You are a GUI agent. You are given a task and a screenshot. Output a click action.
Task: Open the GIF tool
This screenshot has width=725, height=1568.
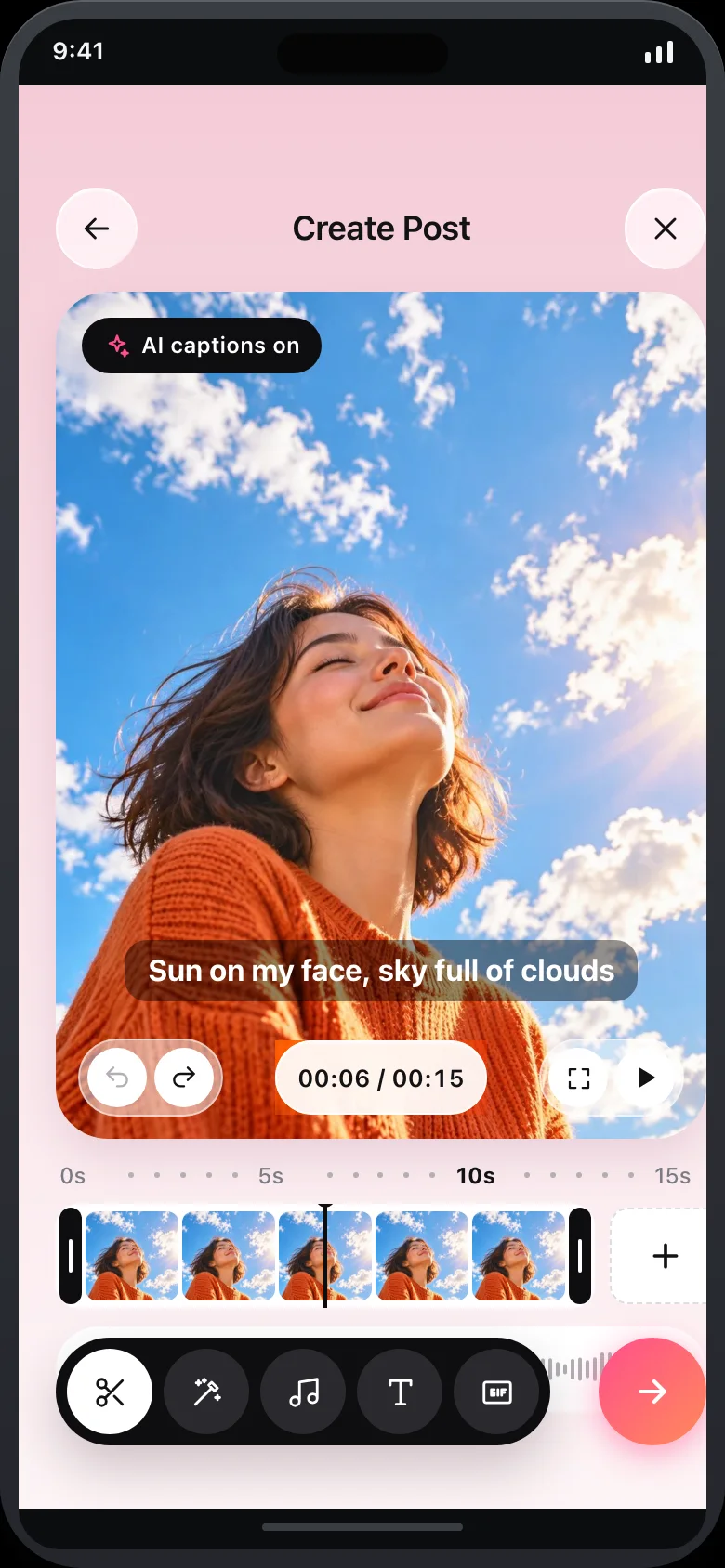click(496, 1392)
